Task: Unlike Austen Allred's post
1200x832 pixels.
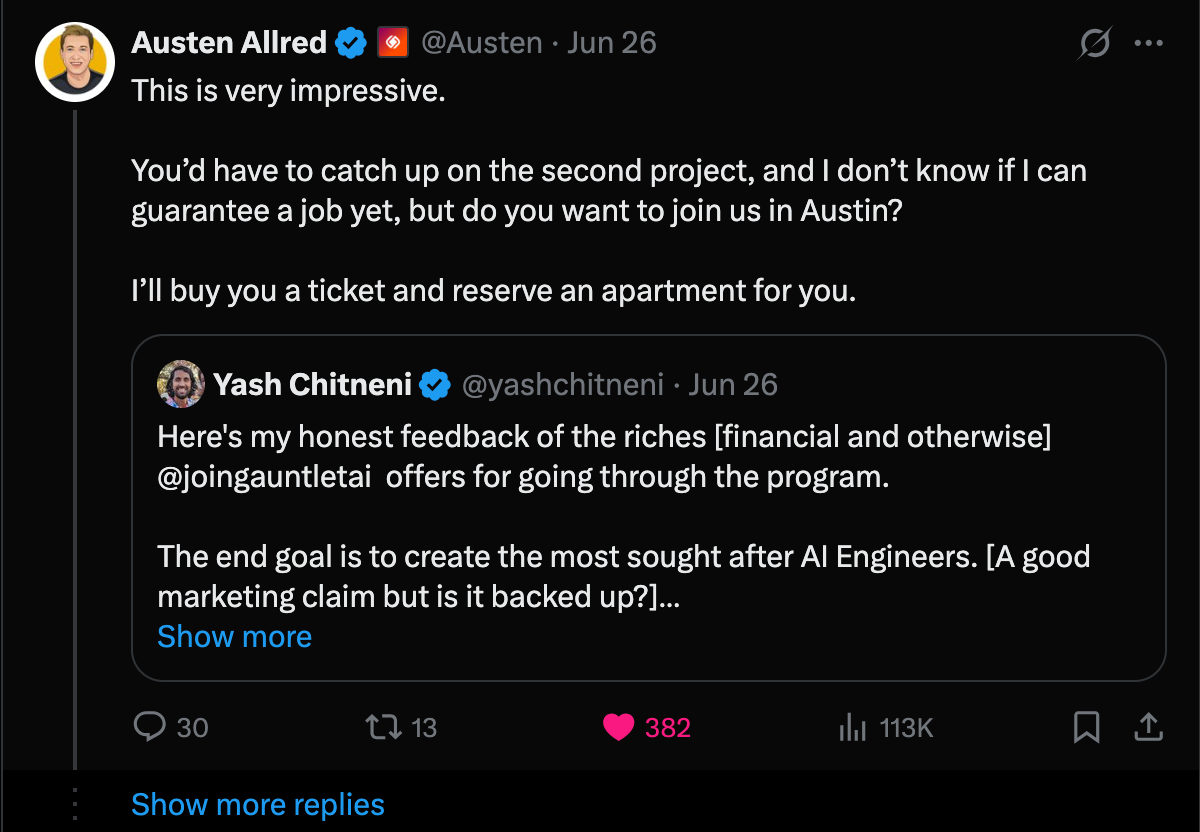Action: [647, 727]
